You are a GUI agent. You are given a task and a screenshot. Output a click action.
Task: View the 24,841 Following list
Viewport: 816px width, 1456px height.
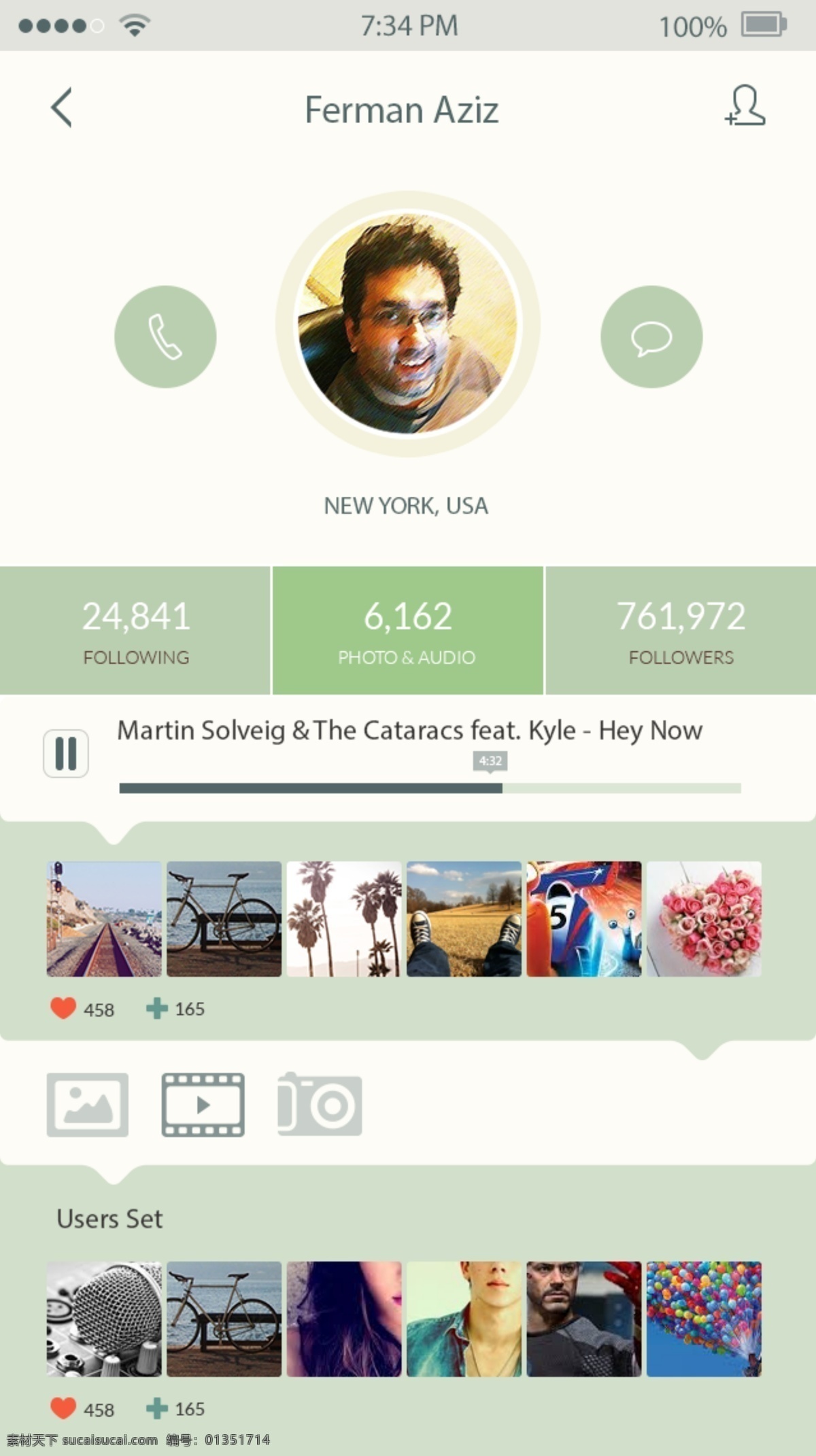(x=135, y=630)
